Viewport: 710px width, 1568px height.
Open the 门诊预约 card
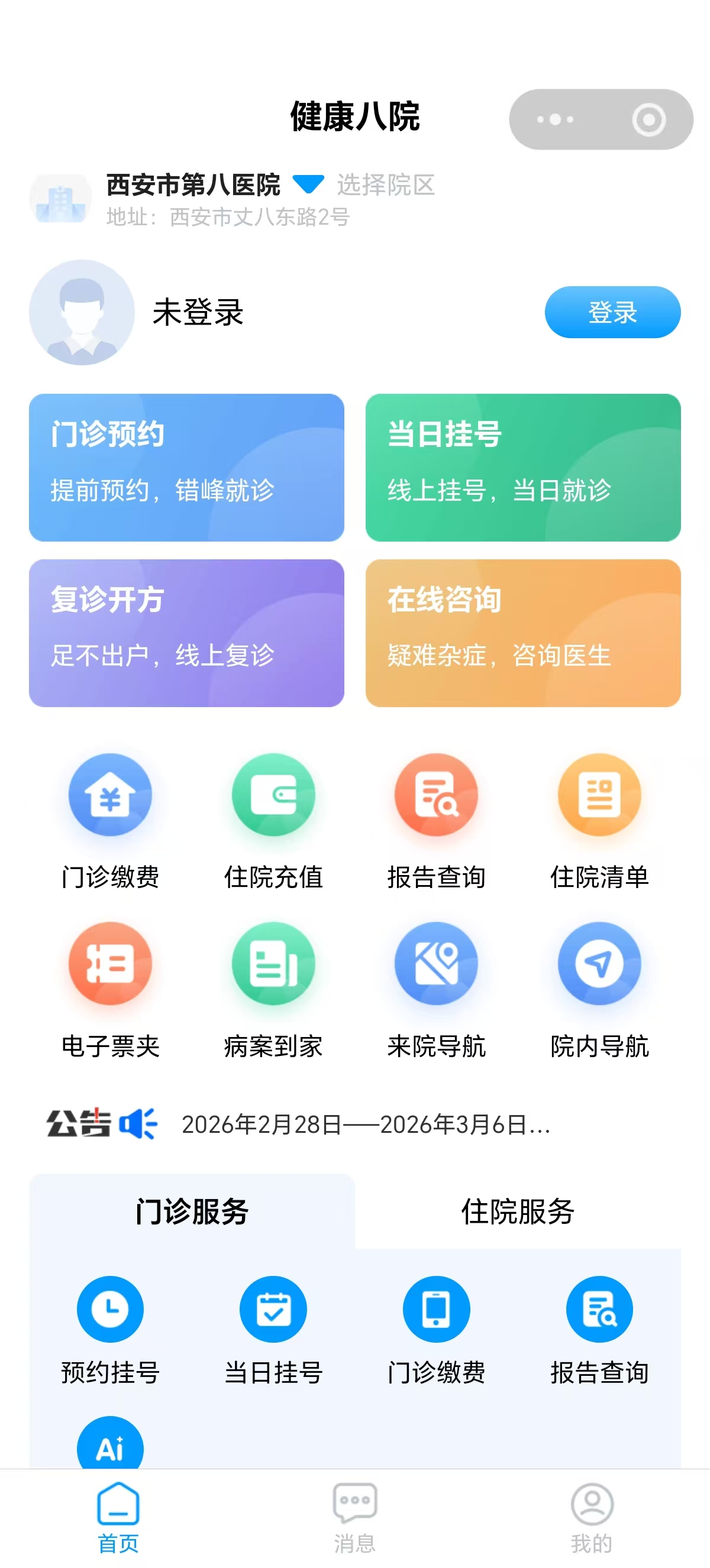tap(186, 467)
